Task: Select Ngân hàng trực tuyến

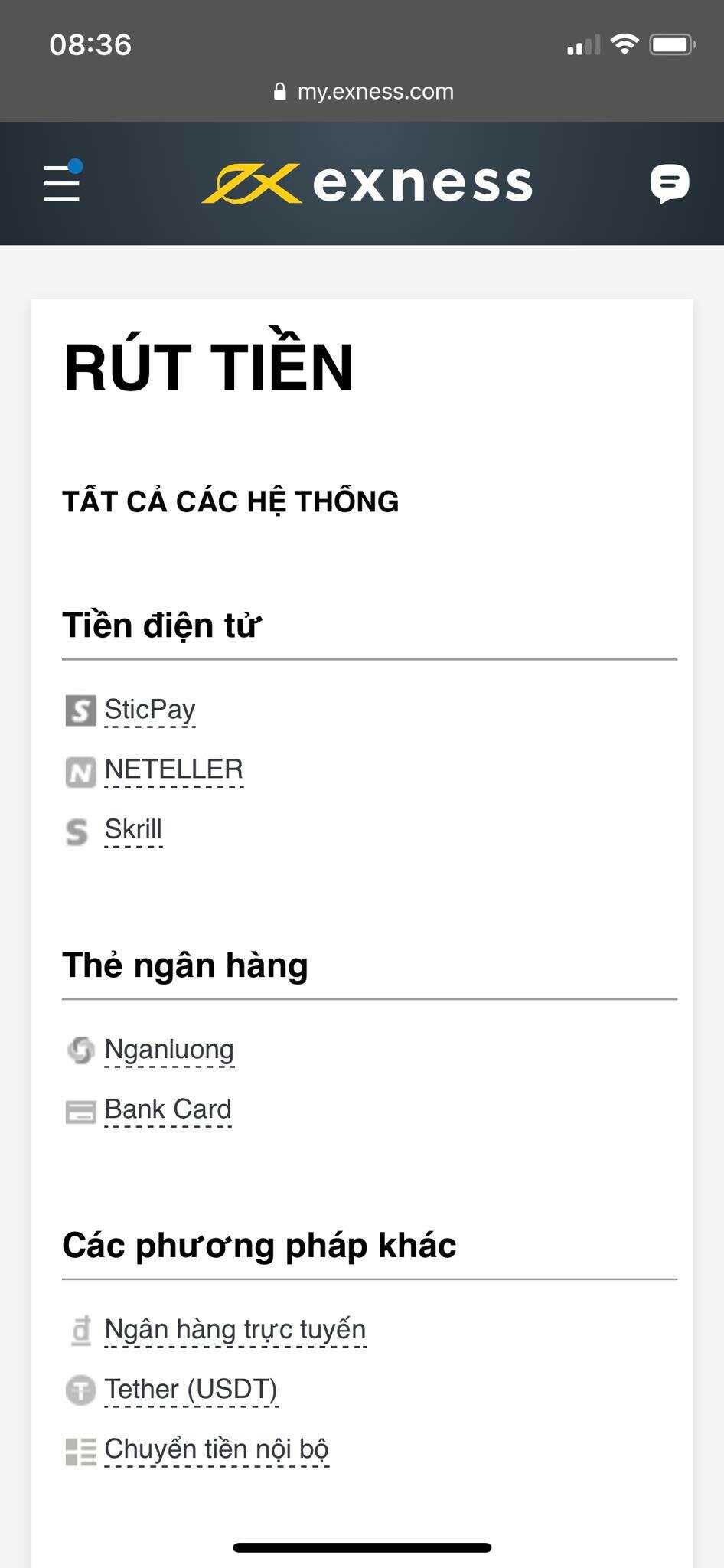Action: point(235,1330)
